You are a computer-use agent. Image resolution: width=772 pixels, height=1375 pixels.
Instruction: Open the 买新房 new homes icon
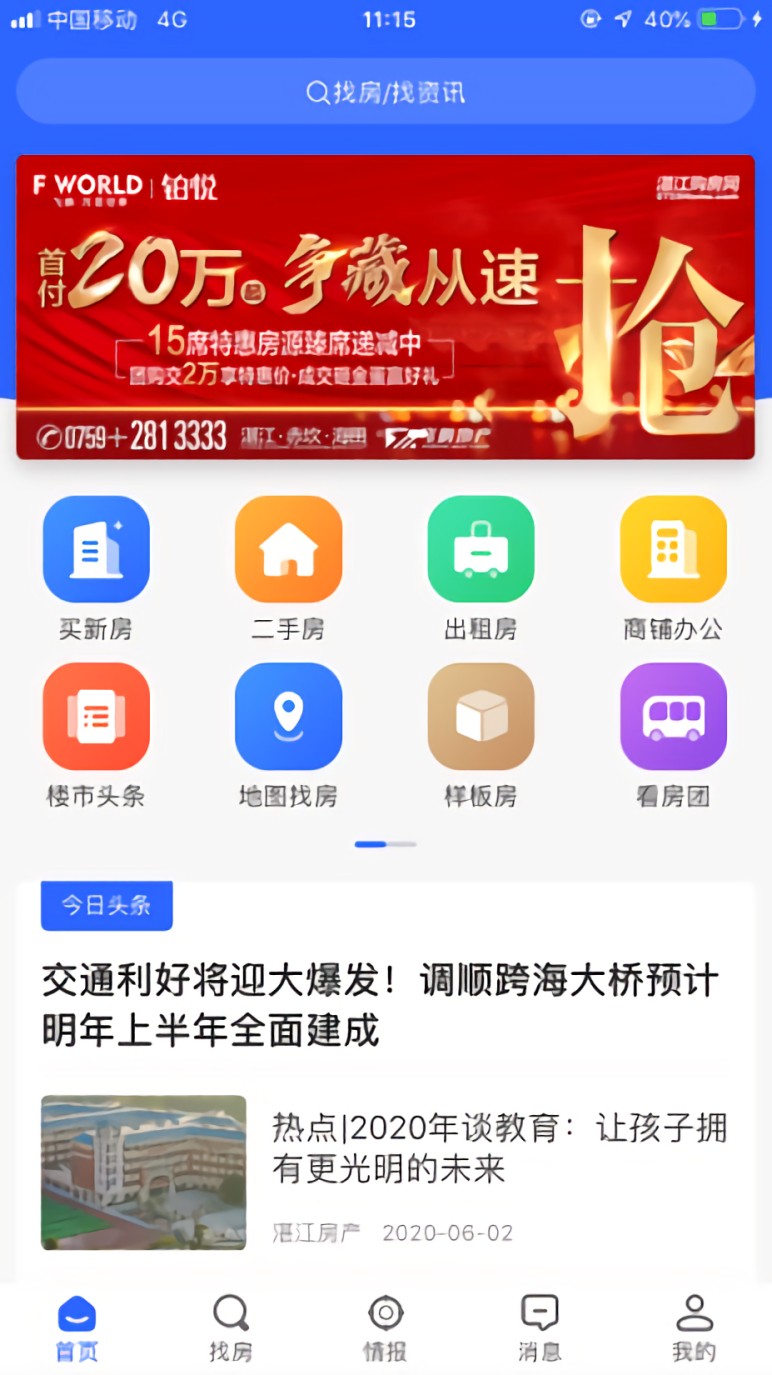click(96, 548)
